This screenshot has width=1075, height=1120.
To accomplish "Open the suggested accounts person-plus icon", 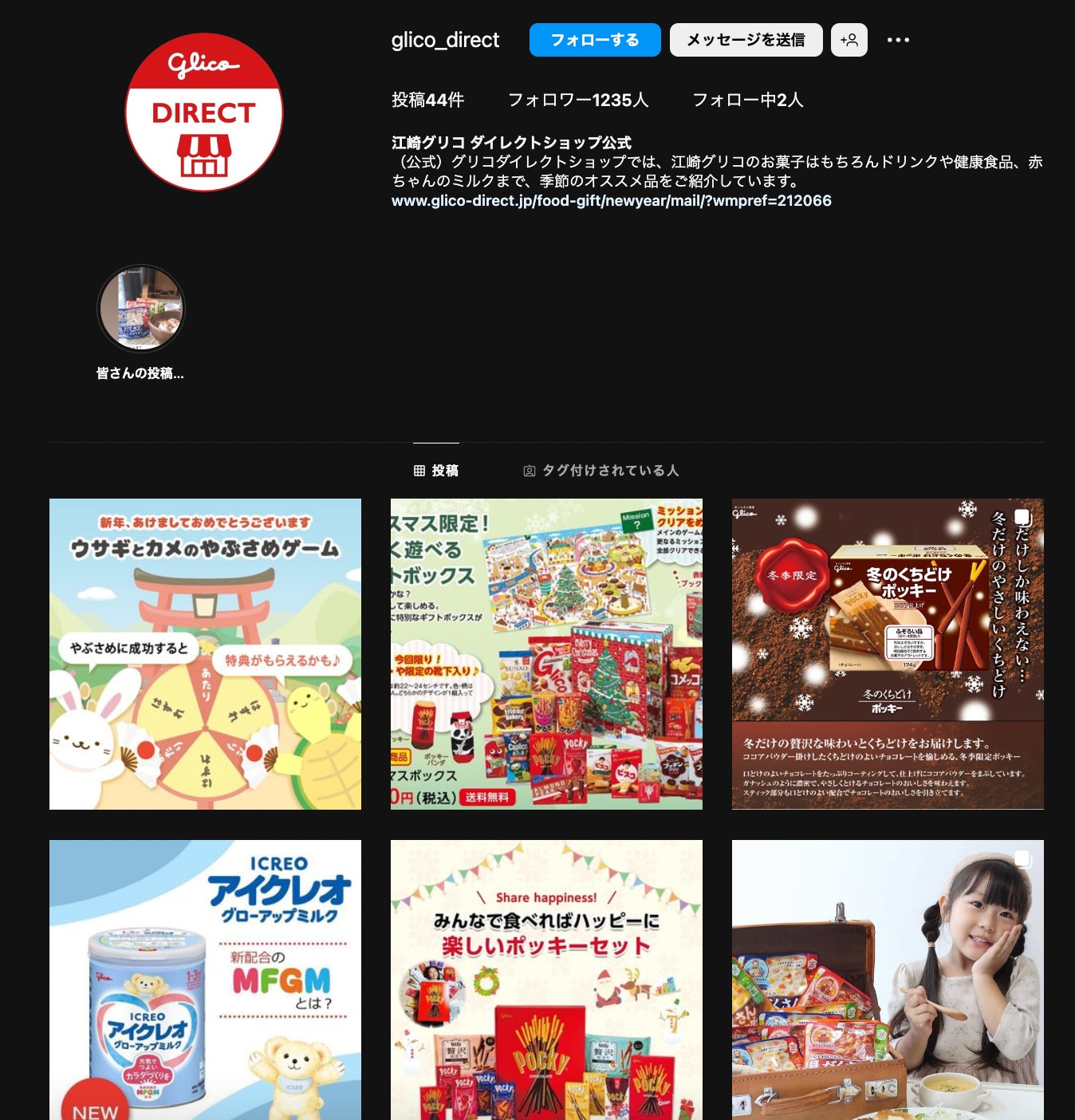I will click(849, 40).
